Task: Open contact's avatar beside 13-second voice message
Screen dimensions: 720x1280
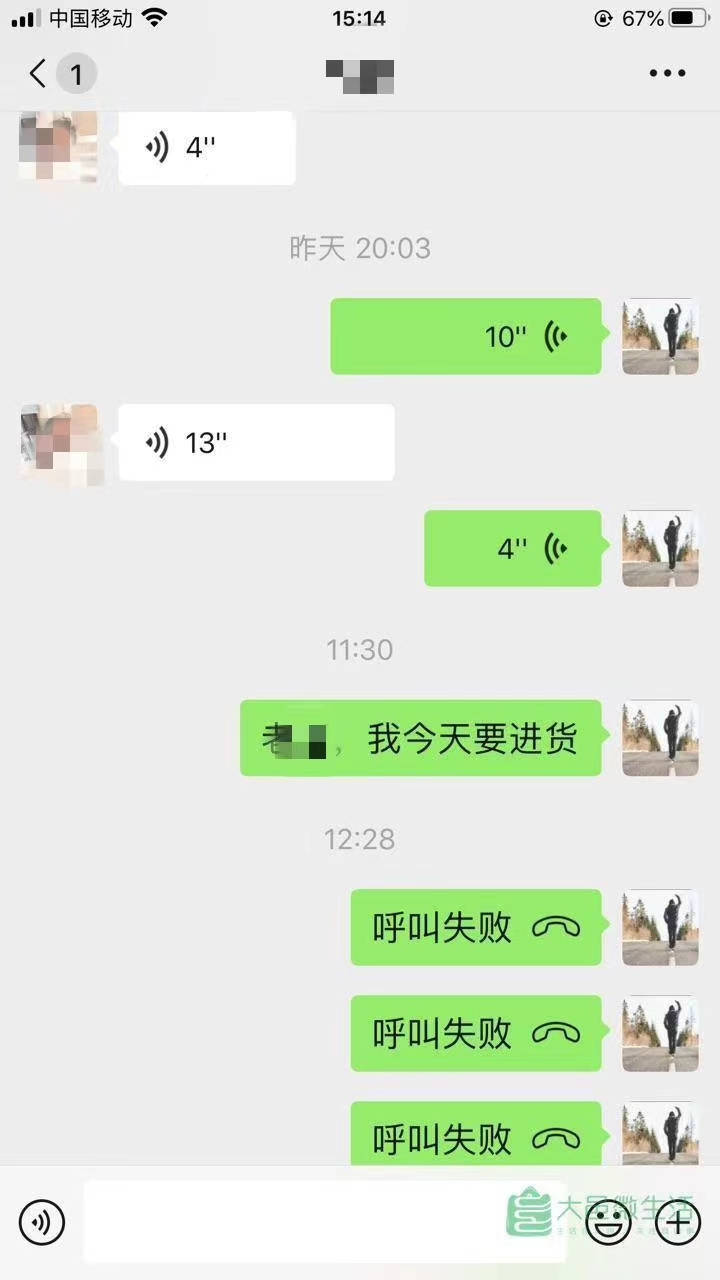Action: click(x=60, y=442)
